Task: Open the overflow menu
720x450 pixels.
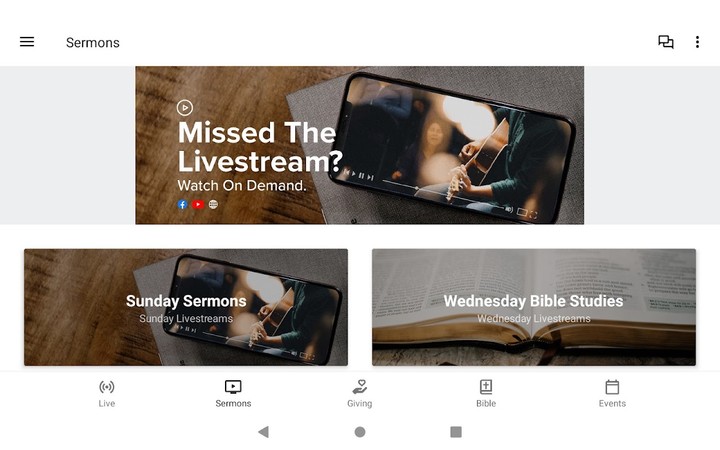Action: pyautogui.click(x=697, y=42)
